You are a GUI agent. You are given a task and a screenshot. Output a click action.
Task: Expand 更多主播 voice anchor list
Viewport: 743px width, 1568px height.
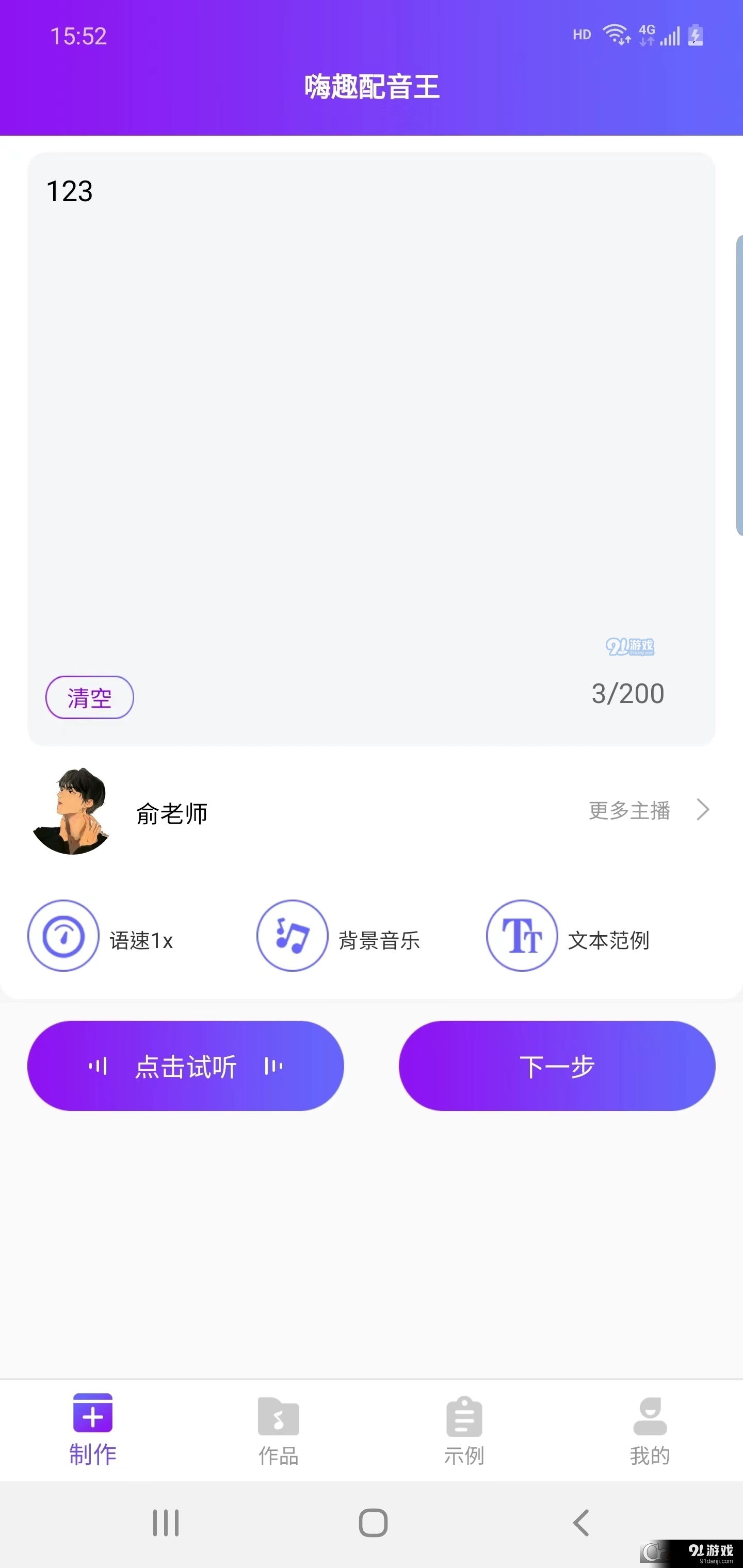(629, 811)
